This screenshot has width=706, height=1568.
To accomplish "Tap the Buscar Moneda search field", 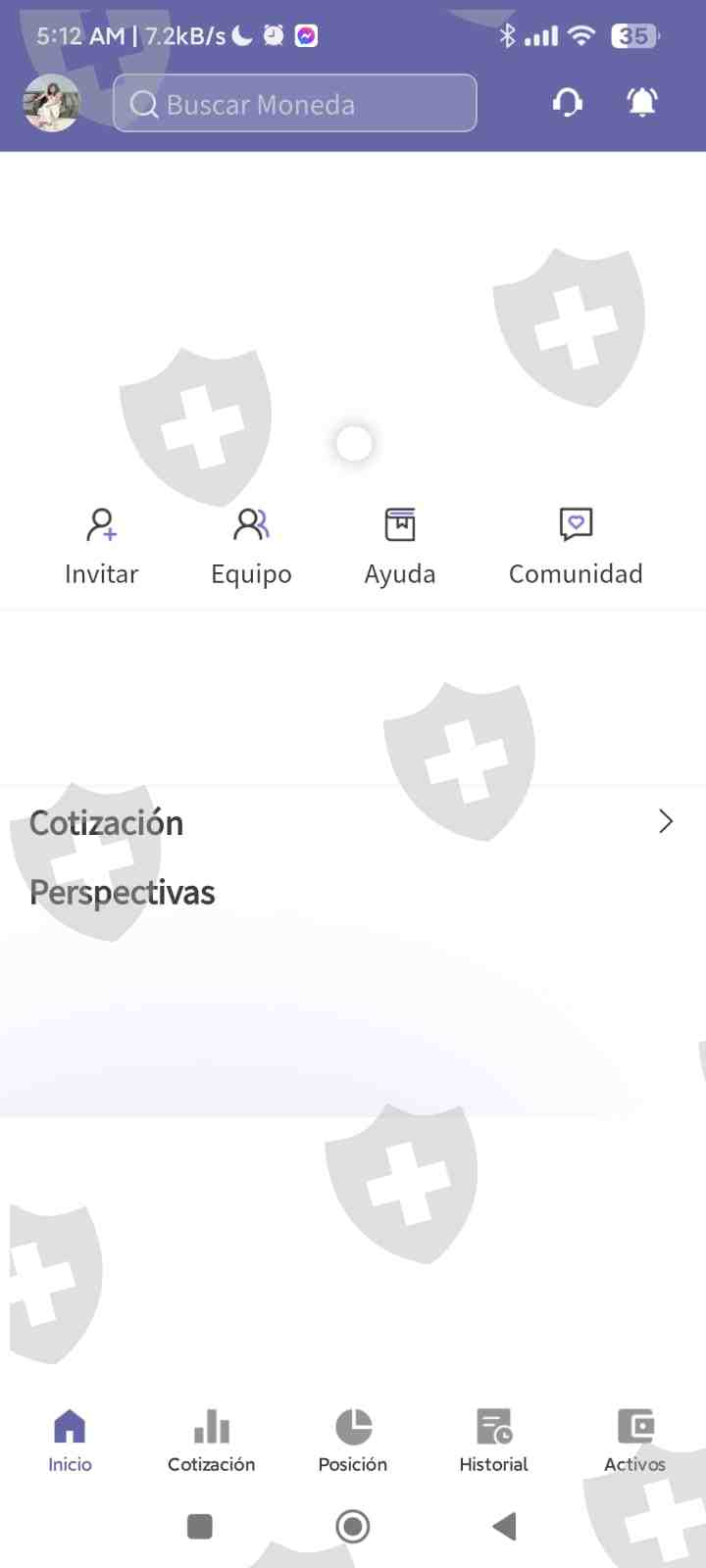I will click(294, 104).
